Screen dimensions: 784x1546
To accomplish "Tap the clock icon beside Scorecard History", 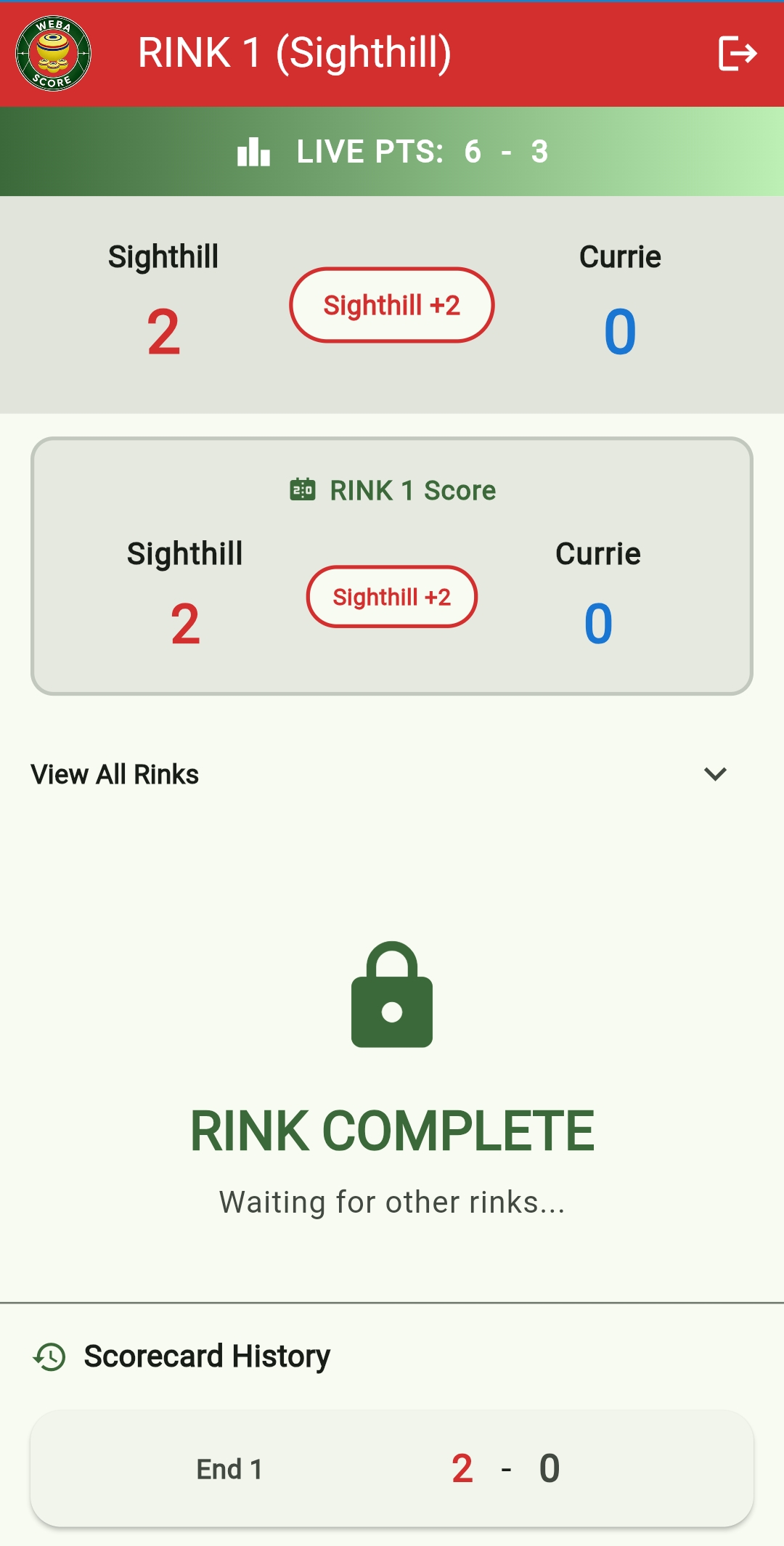I will point(48,1356).
